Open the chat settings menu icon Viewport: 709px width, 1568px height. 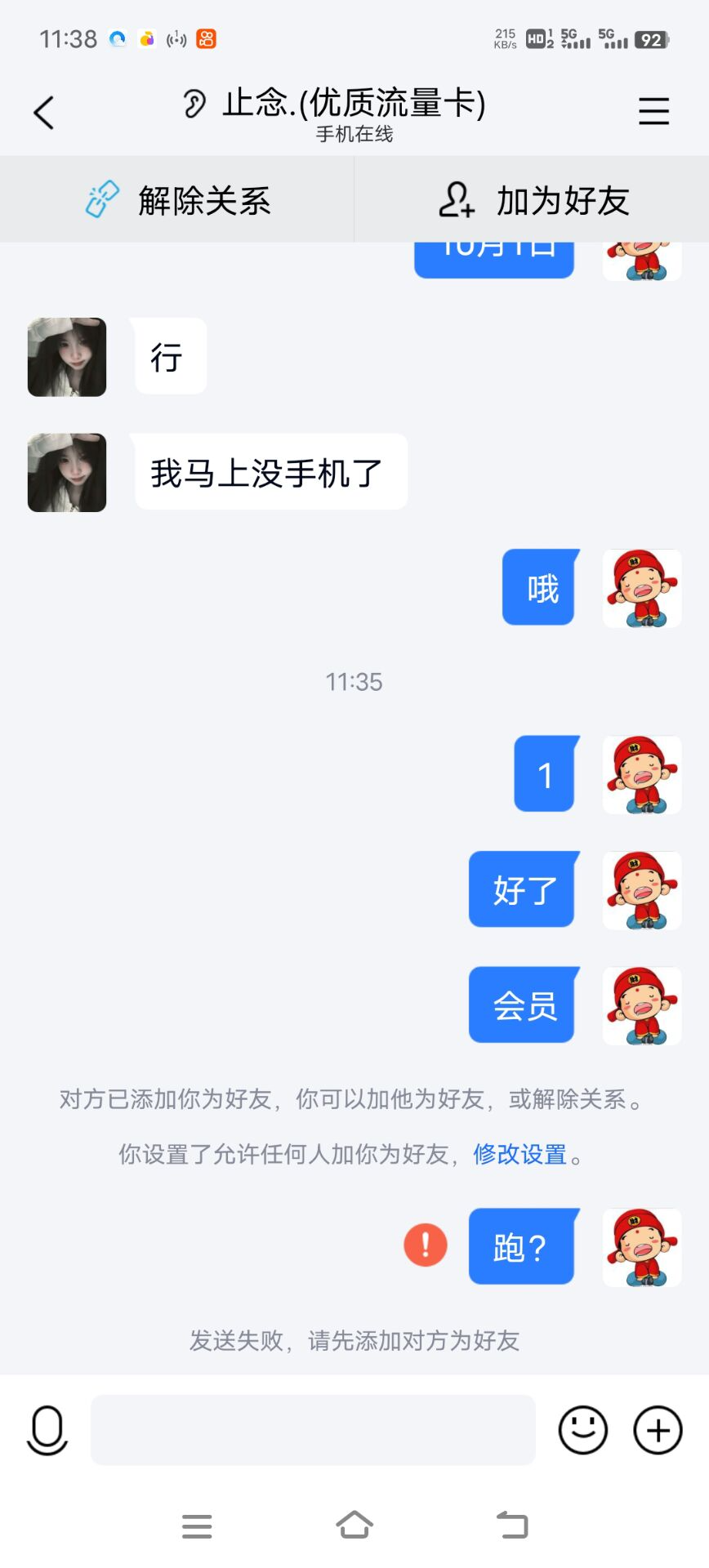(x=653, y=111)
